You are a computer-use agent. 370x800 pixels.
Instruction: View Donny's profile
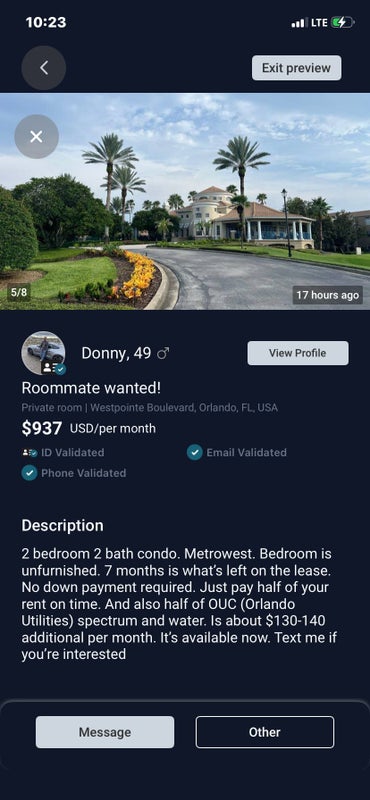(x=298, y=353)
